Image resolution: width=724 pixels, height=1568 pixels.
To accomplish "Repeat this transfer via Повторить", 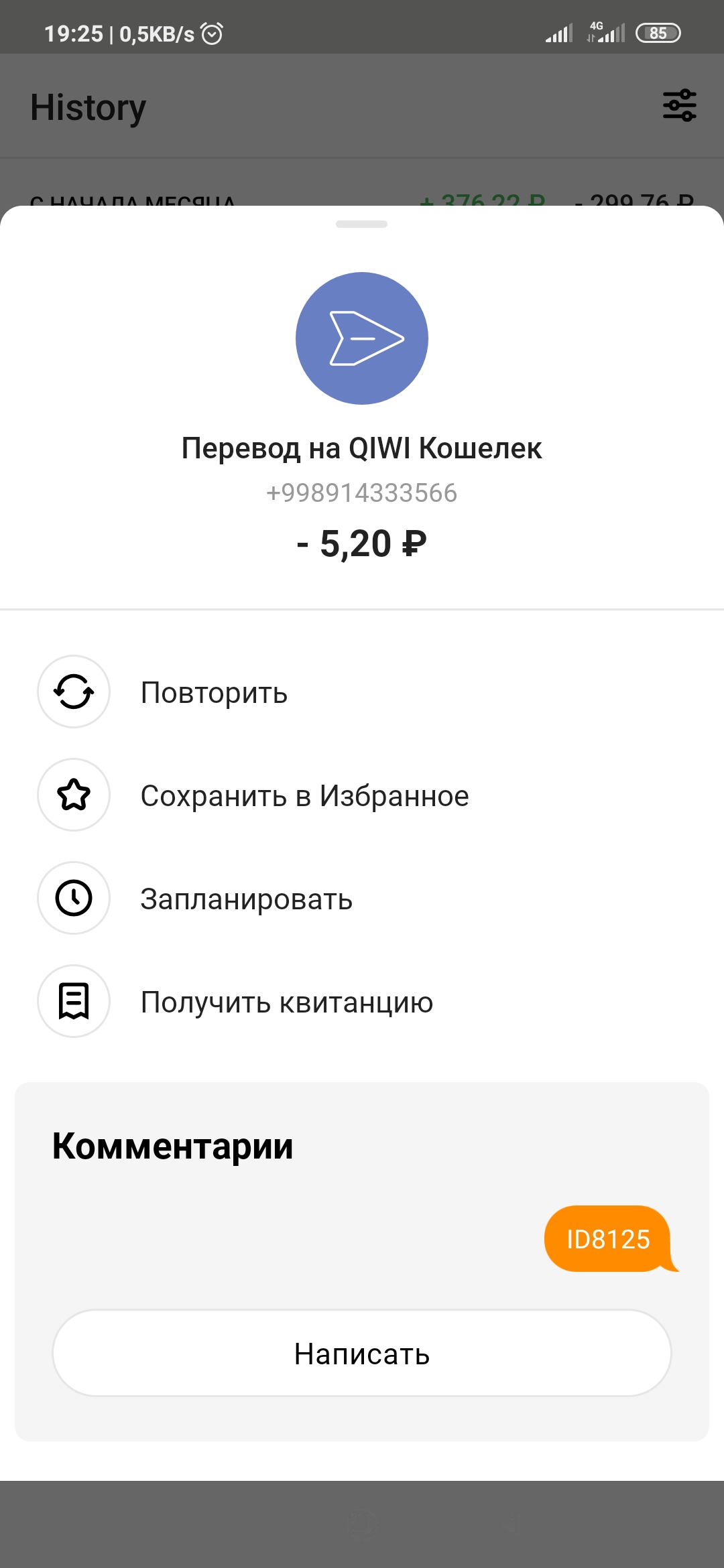I will pyautogui.click(x=214, y=692).
